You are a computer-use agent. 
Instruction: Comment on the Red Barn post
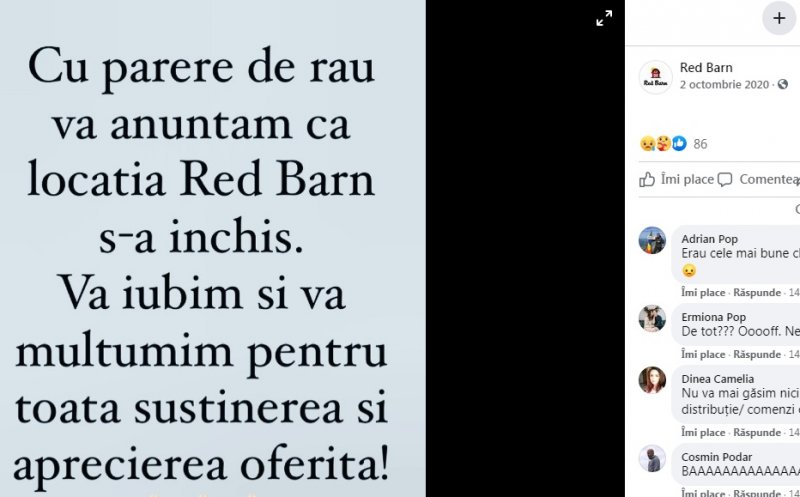(x=759, y=179)
